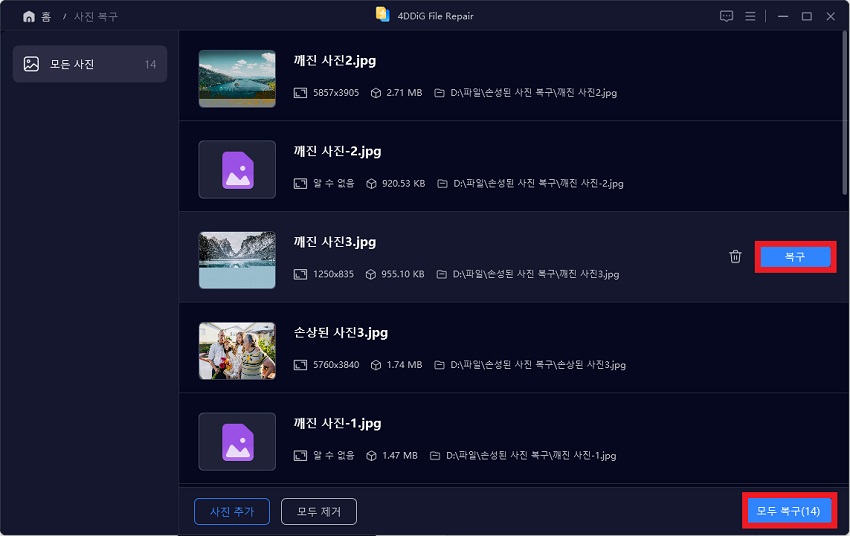
Task: Close the 4DDiG File Repair window
Action: tap(832, 16)
